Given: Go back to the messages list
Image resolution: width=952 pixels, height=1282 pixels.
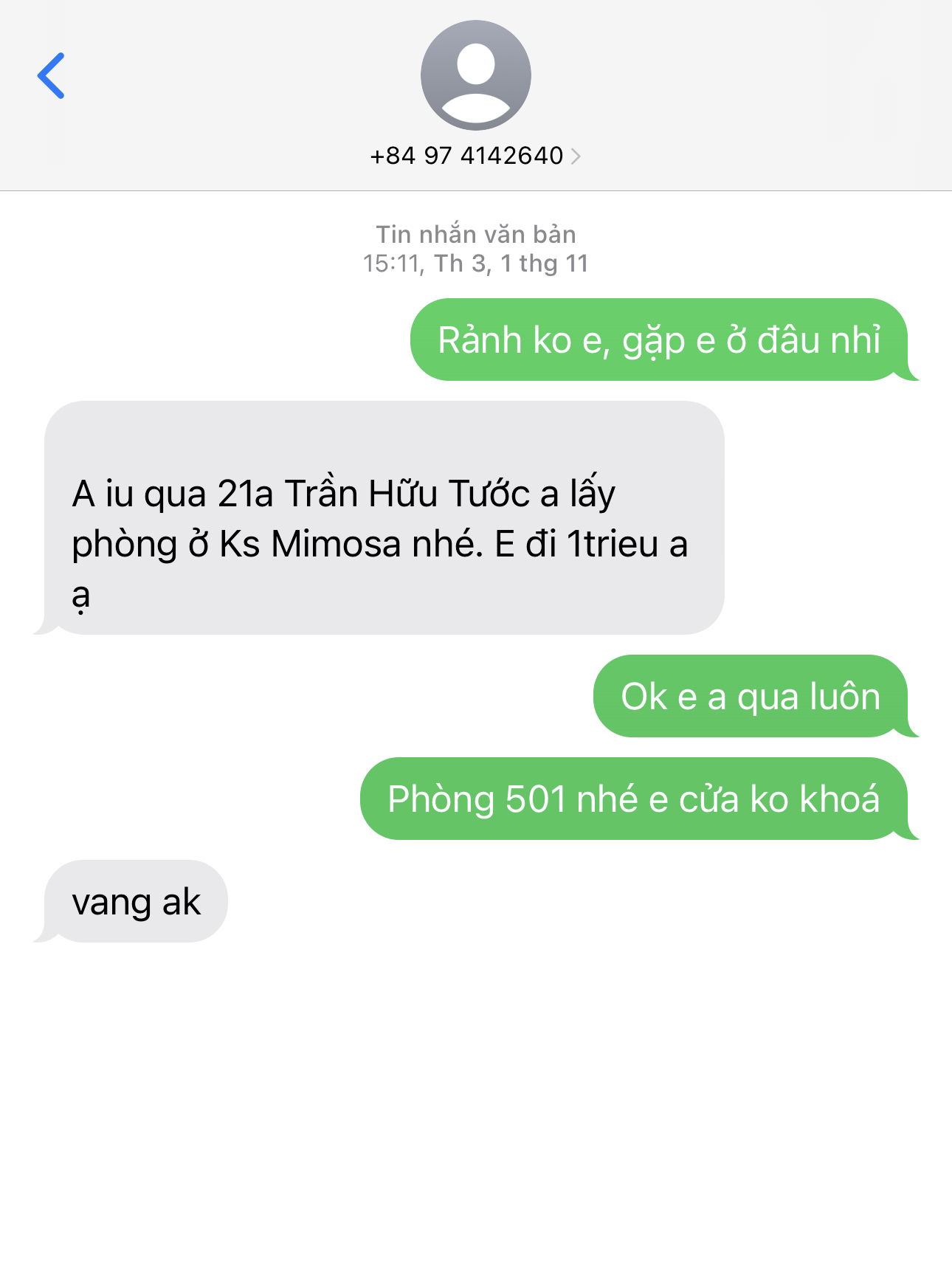Looking at the screenshot, I should point(52,76).
